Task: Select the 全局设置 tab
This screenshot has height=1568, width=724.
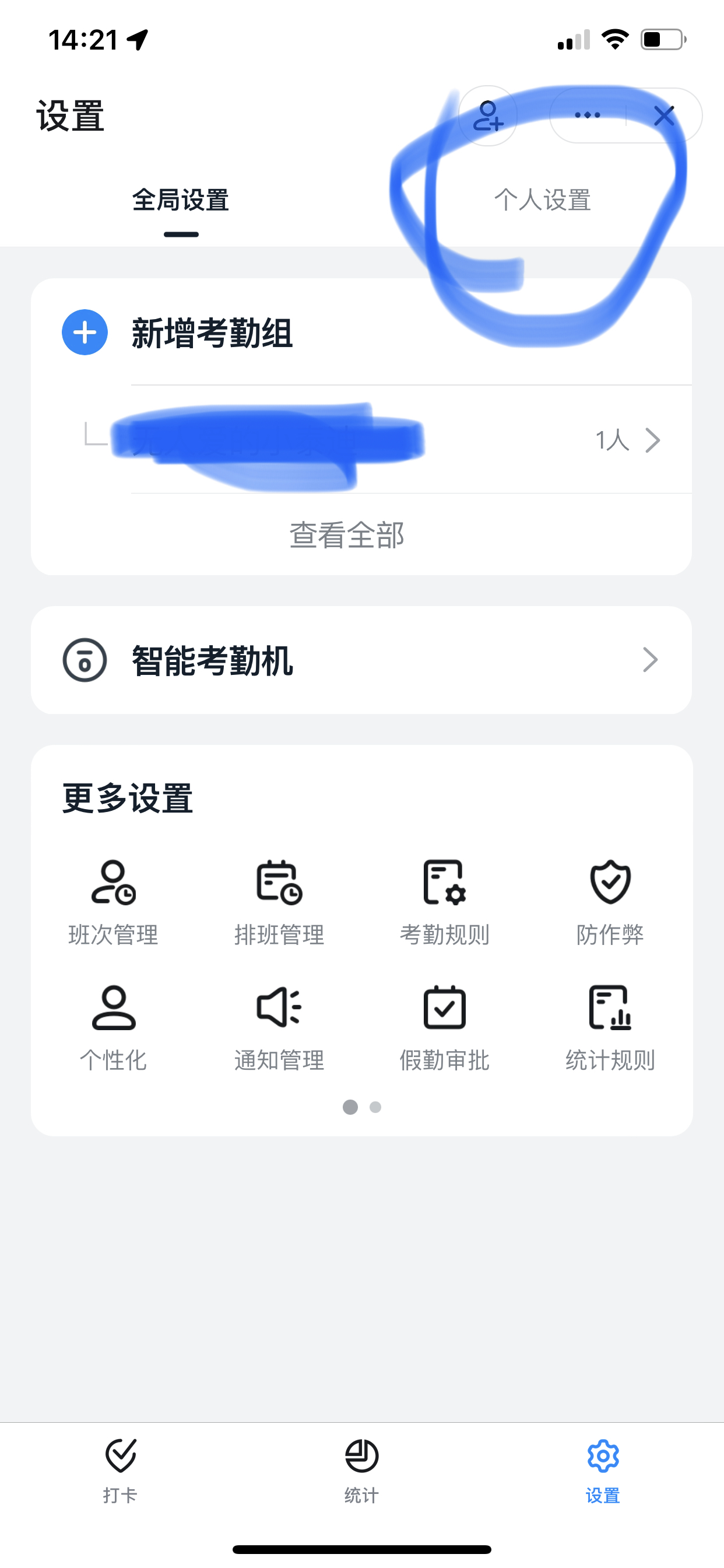Action: (x=181, y=200)
